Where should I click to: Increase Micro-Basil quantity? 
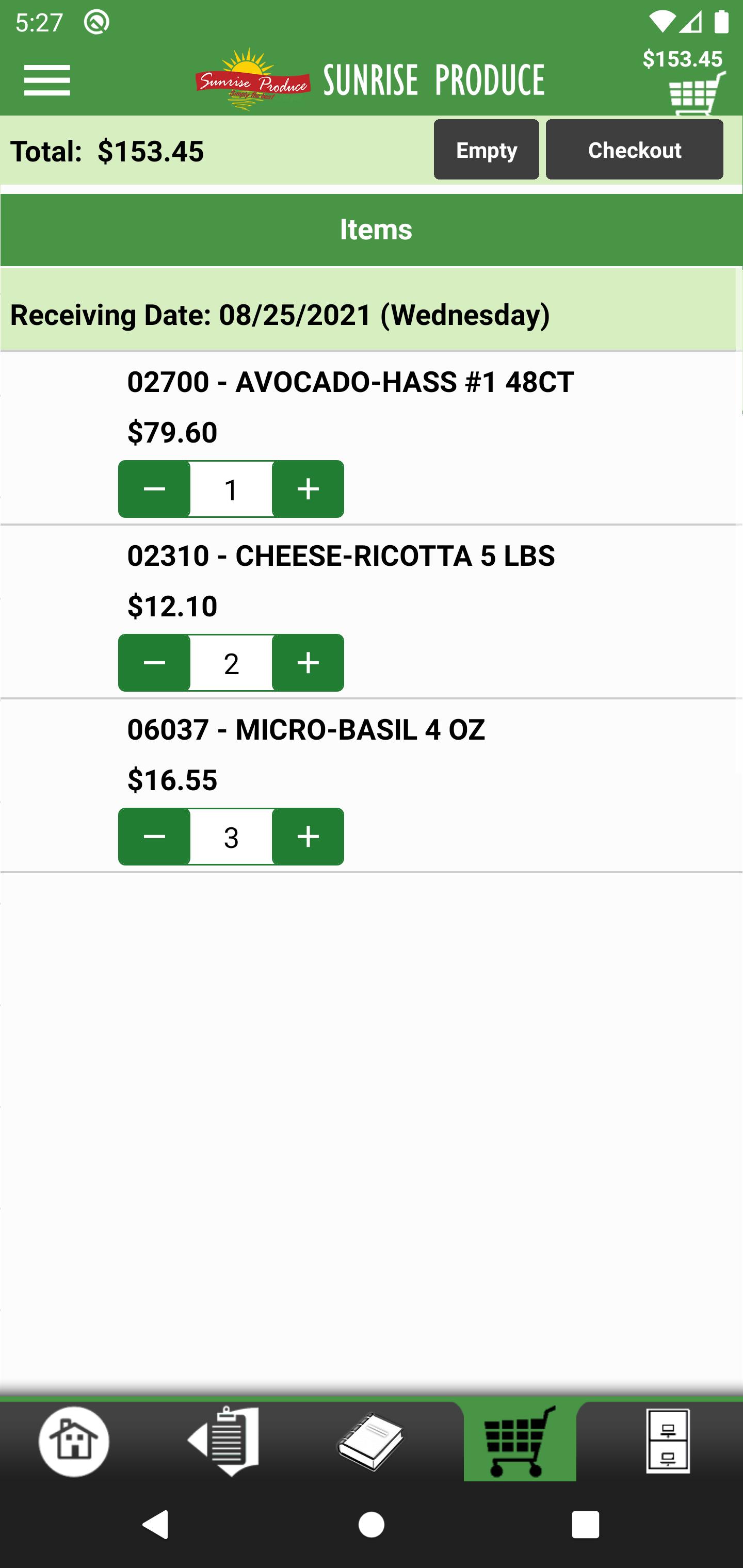click(x=308, y=836)
